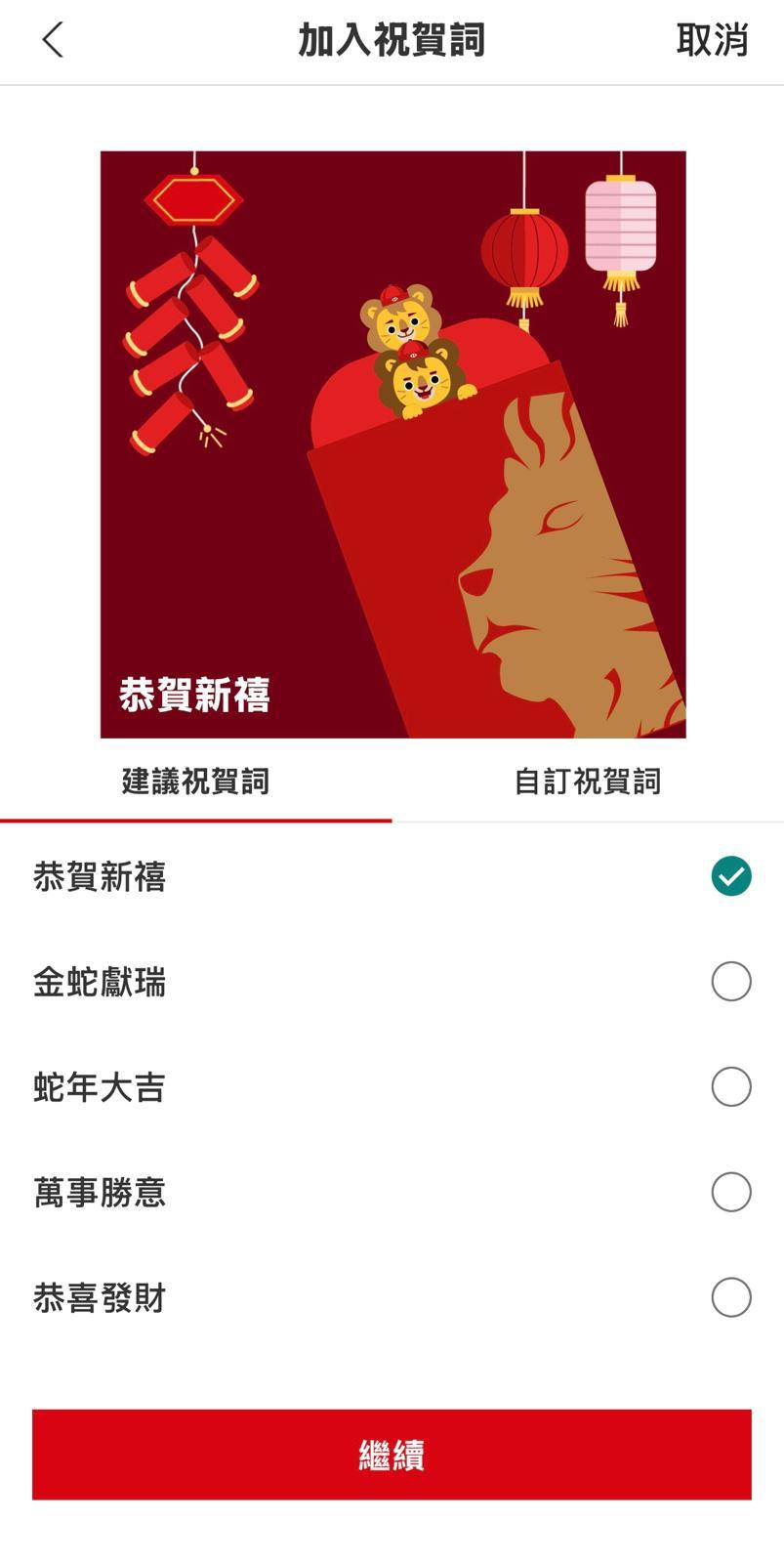Viewport: 784px width, 1563px height.
Task: Tap the red 繼續 button
Action: tap(392, 1455)
